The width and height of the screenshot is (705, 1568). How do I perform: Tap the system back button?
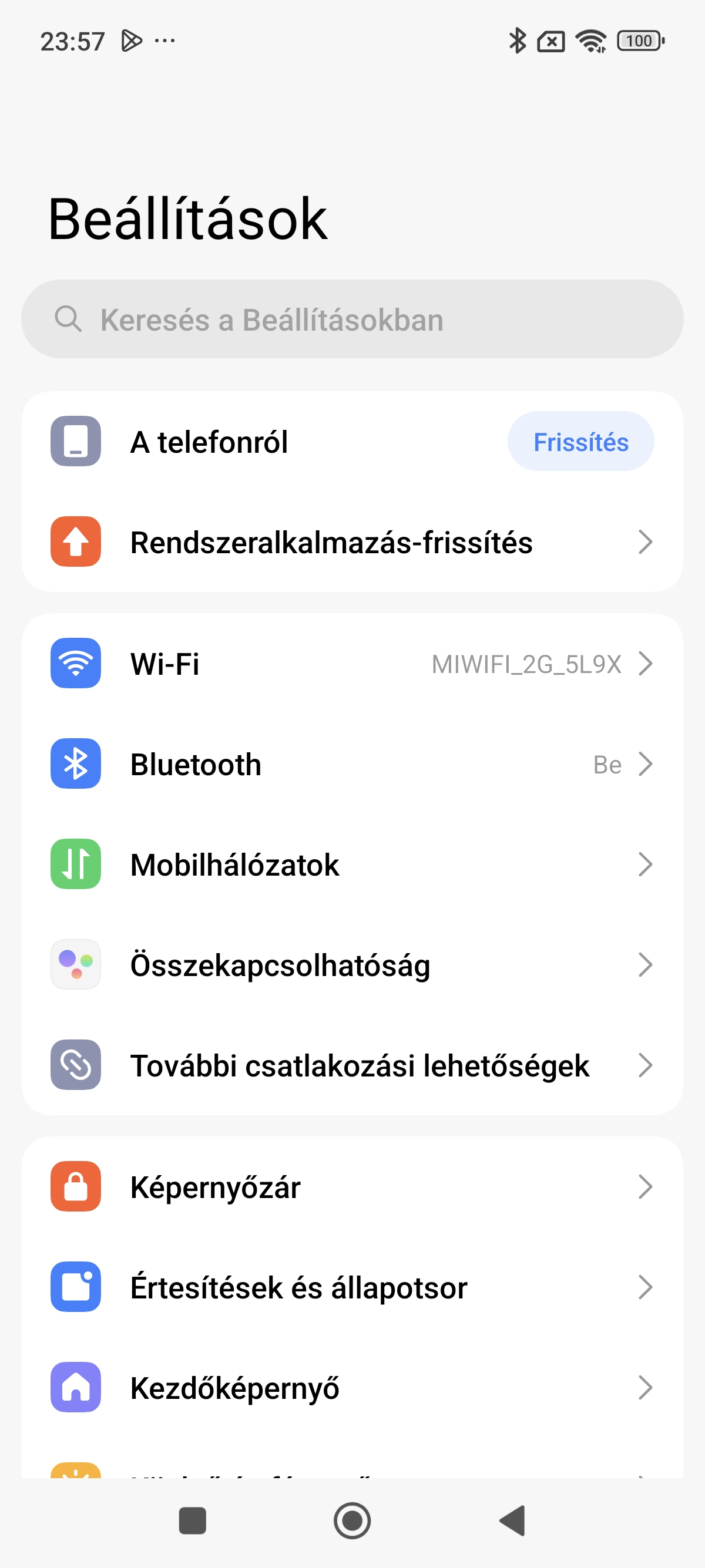512,1520
